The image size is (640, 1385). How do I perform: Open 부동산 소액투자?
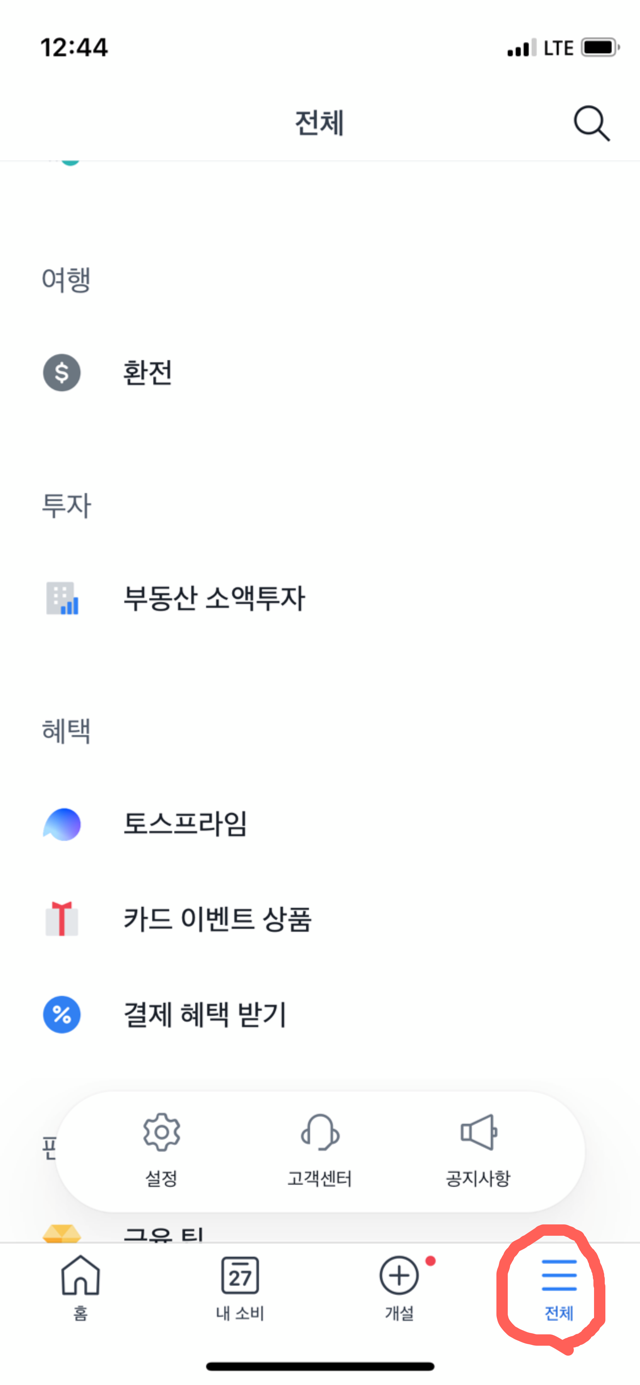(320, 598)
